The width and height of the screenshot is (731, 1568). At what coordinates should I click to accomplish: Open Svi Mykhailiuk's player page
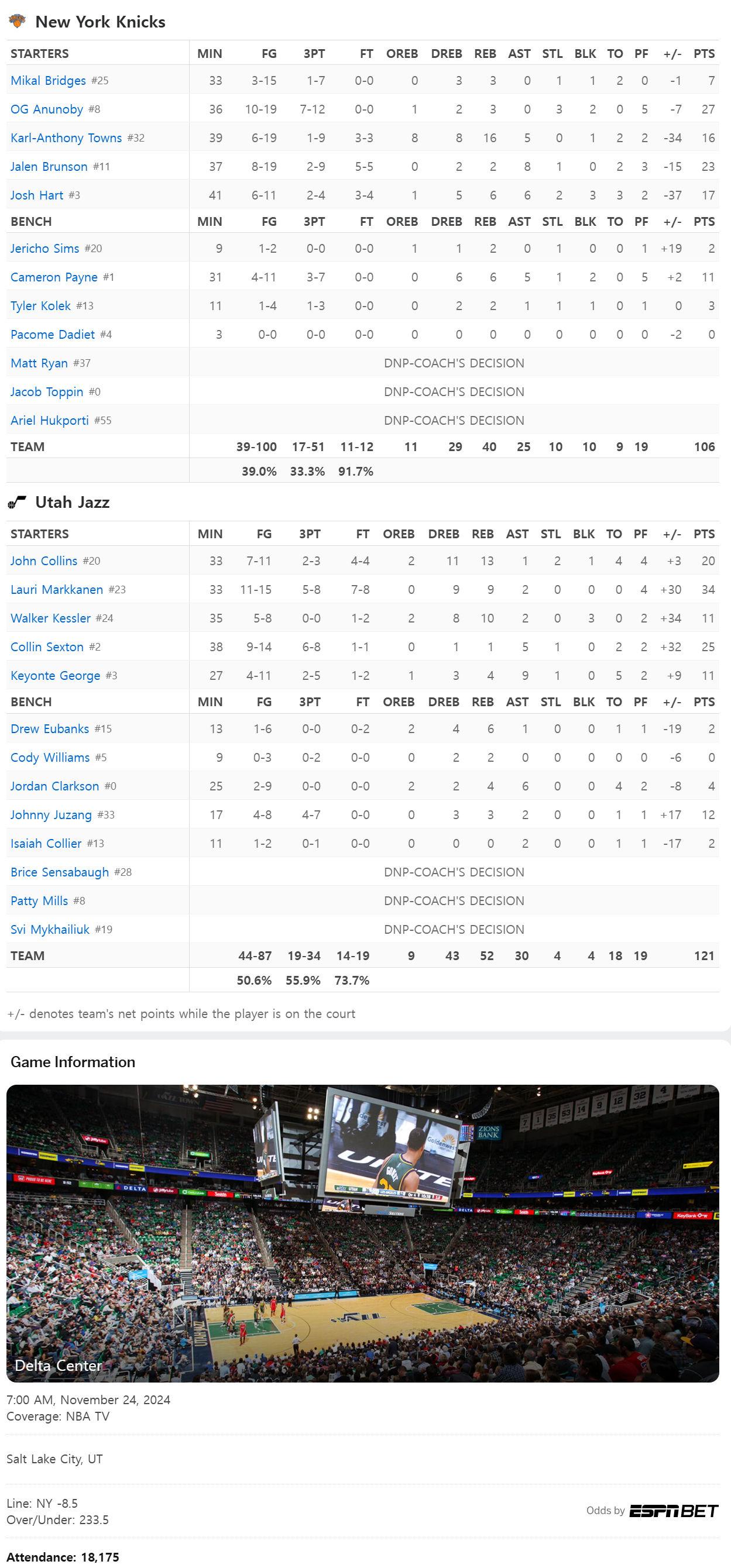(50, 929)
